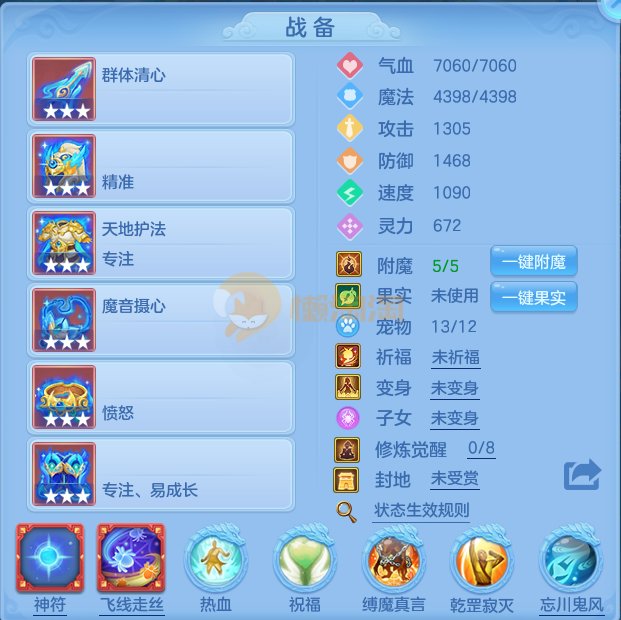621x620 pixels.
Task: Tap the 一键附魔 button
Action: click(x=533, y=262)
